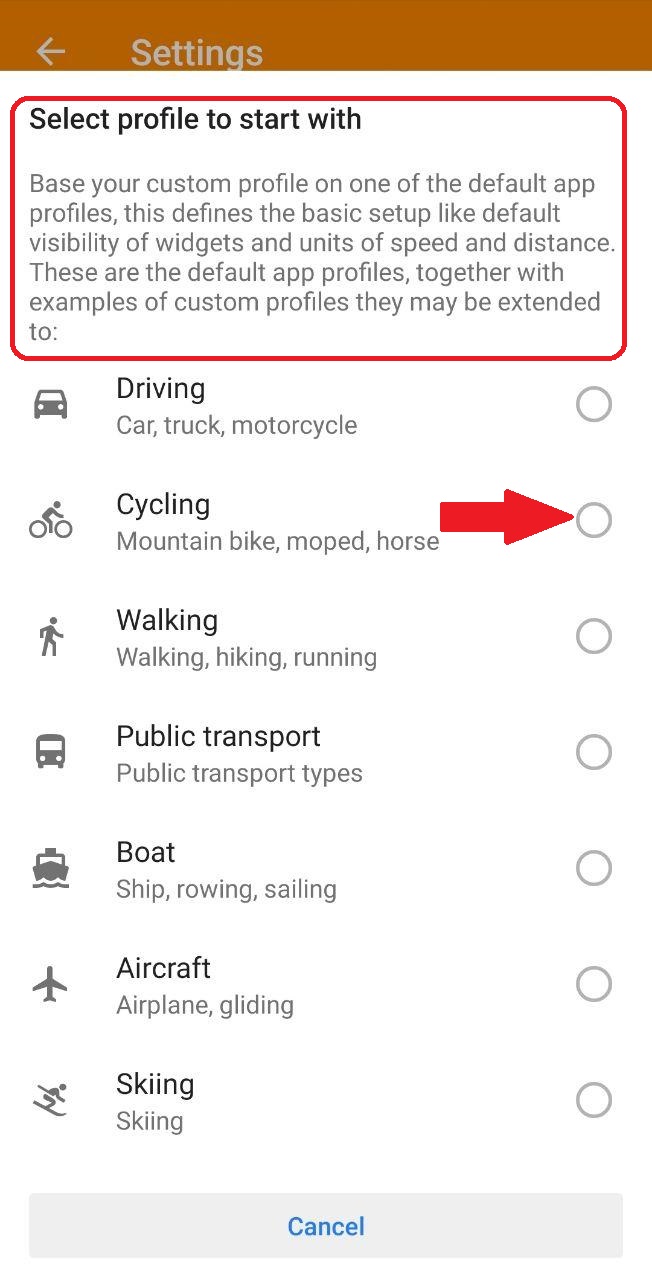The width and height of the screenshot is (652, 1280).
Task: Pick Skiing as starting profile
Action: coord(593,1101)
